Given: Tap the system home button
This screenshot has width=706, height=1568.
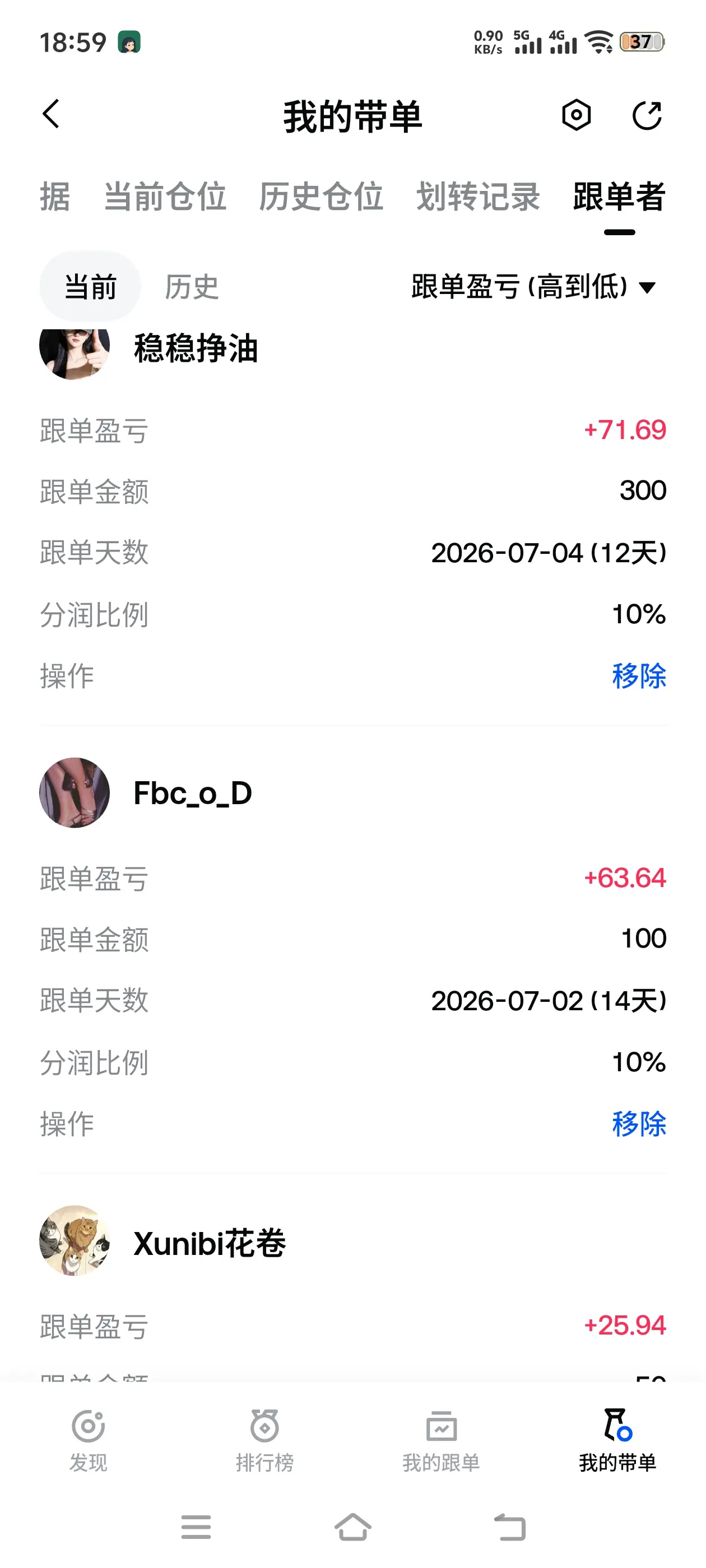Looking at the screenshot, I should click(x=352, y=1527).
